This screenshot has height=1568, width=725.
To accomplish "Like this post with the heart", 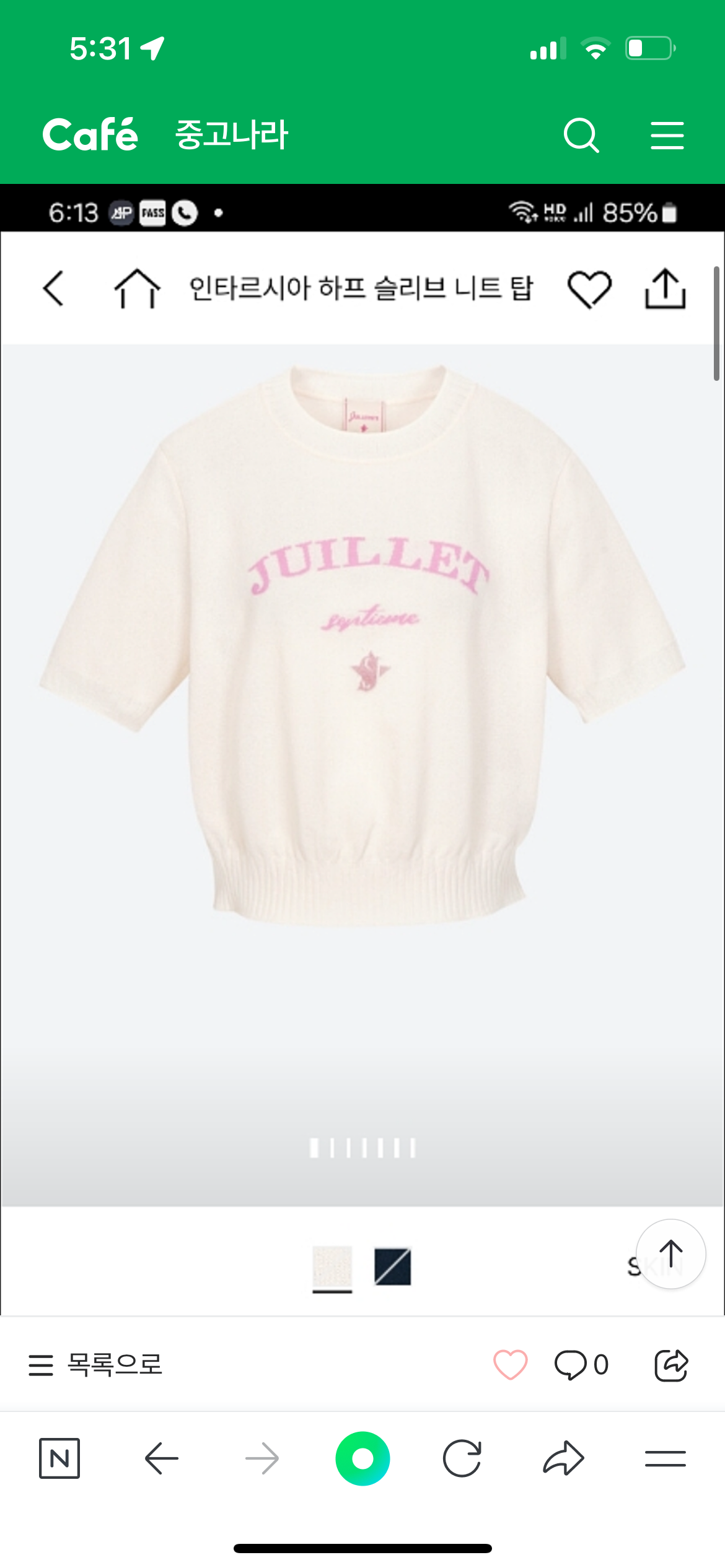I will click(510, 1365).
